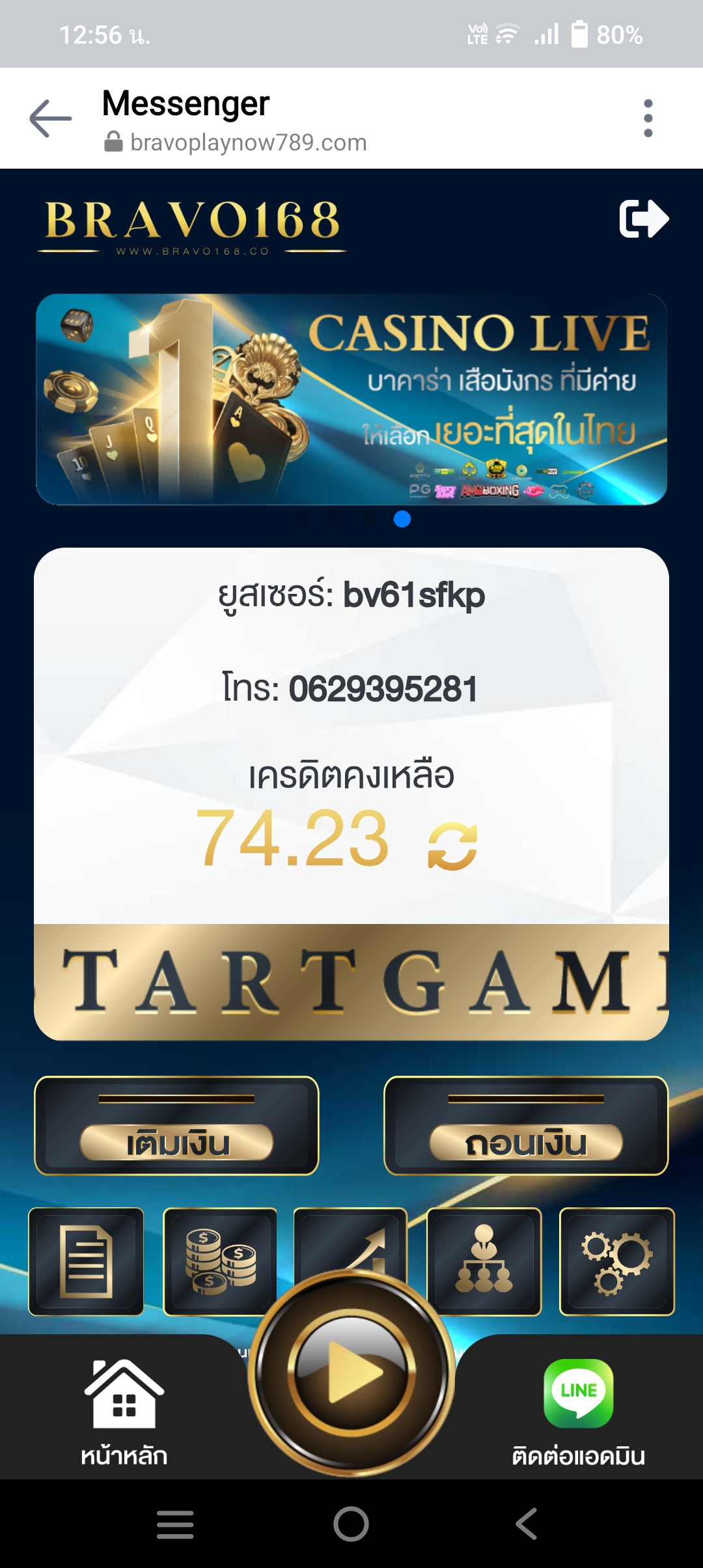The width and height of the screenshot is (703, 1568).
Task: Open the coin stacks icon tile
Action: click(220, 1261)
